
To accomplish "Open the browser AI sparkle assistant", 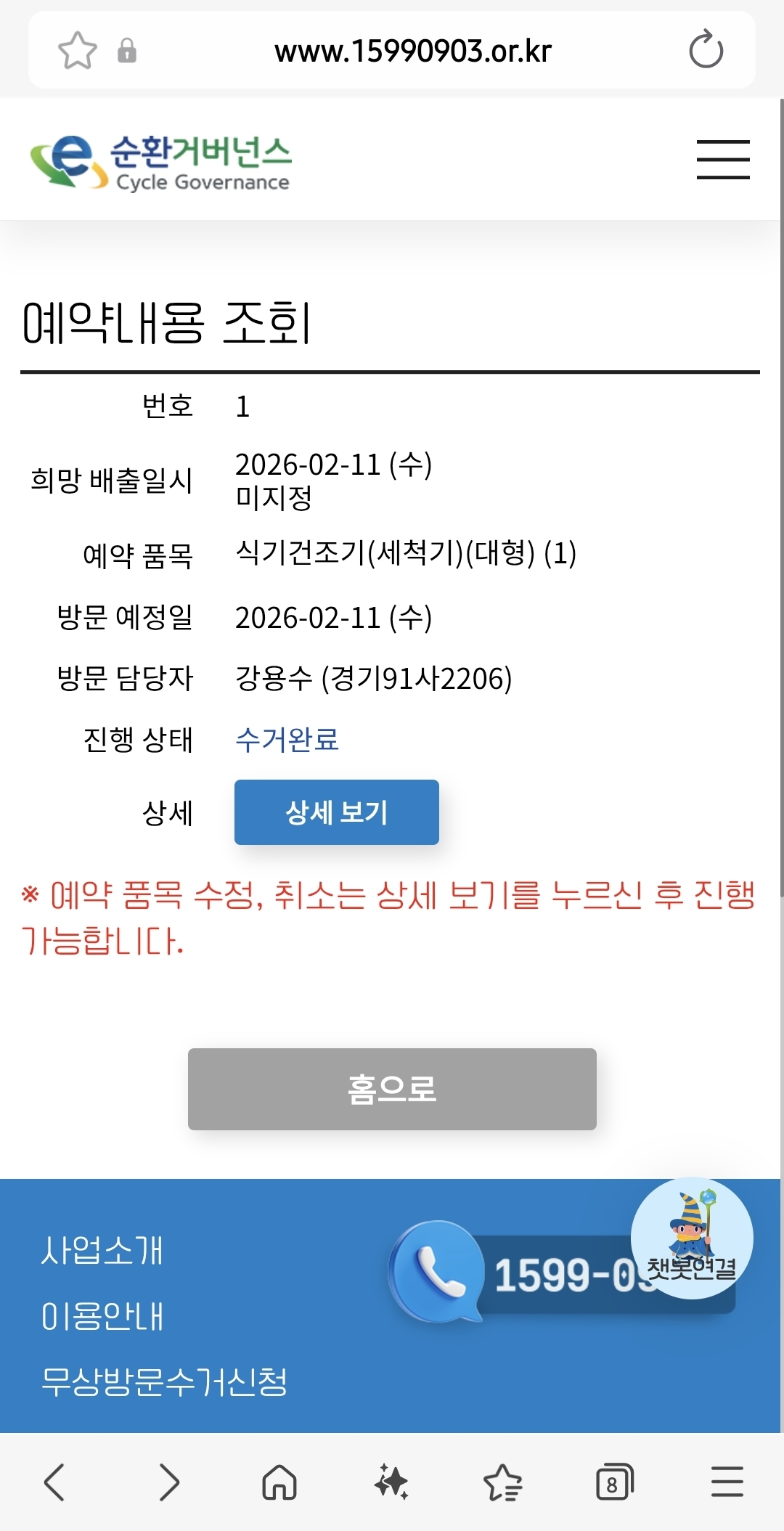I will click(391, 1482).
